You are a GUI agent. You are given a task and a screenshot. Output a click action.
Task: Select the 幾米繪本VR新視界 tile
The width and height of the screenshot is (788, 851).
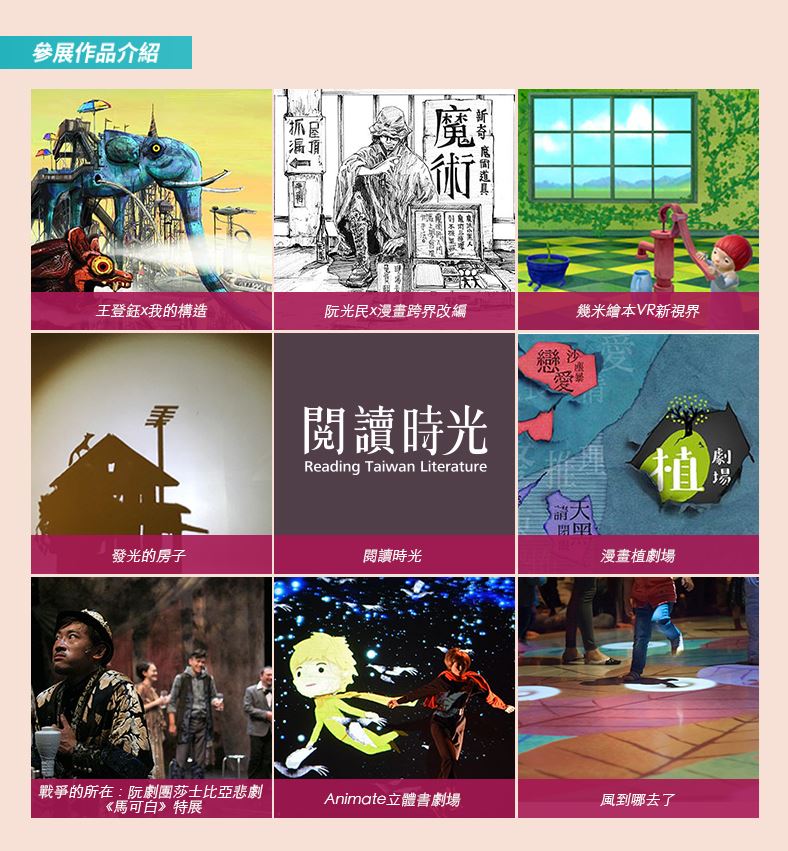pyautogui.click(x=638, y=210)
